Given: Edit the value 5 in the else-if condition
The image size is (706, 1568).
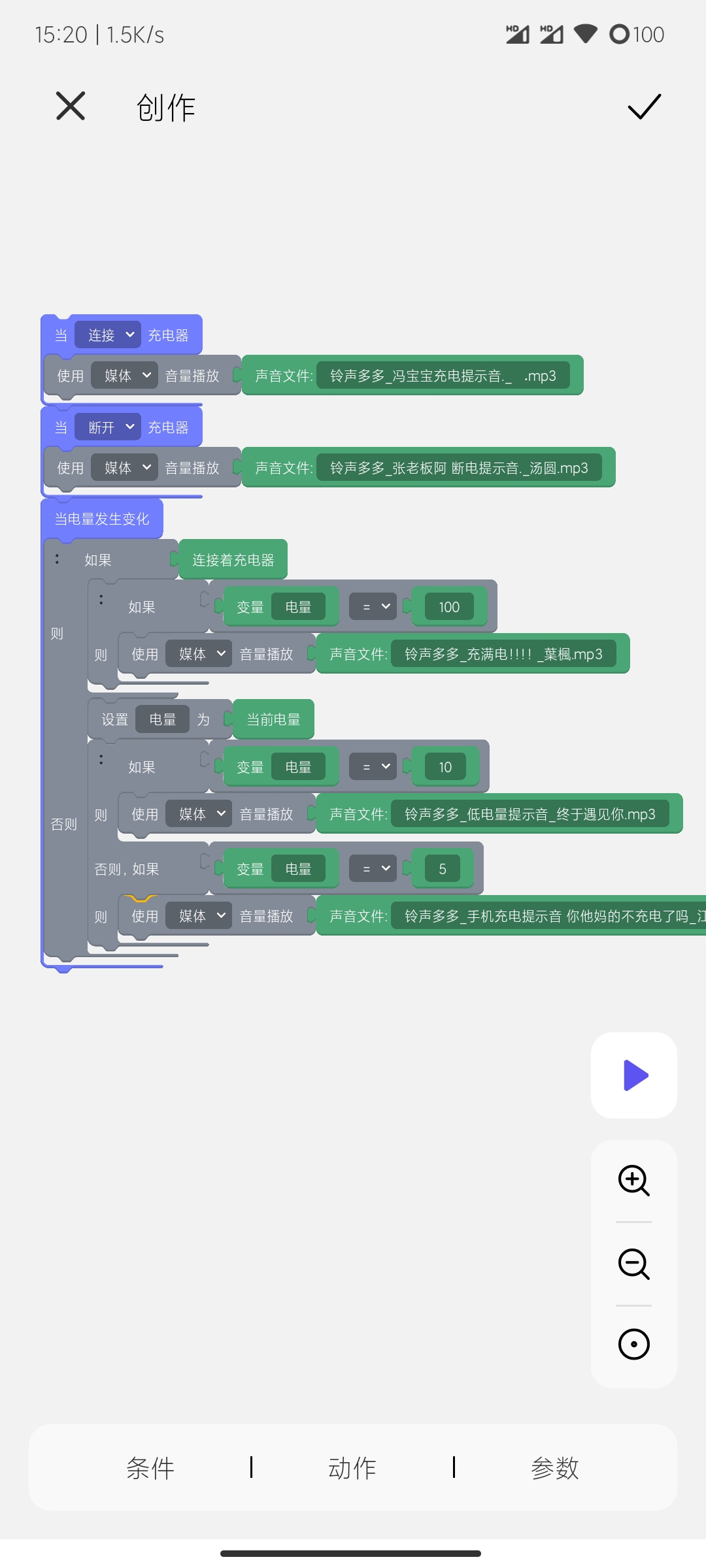Looking at the screenshot, I should [443, 869].
